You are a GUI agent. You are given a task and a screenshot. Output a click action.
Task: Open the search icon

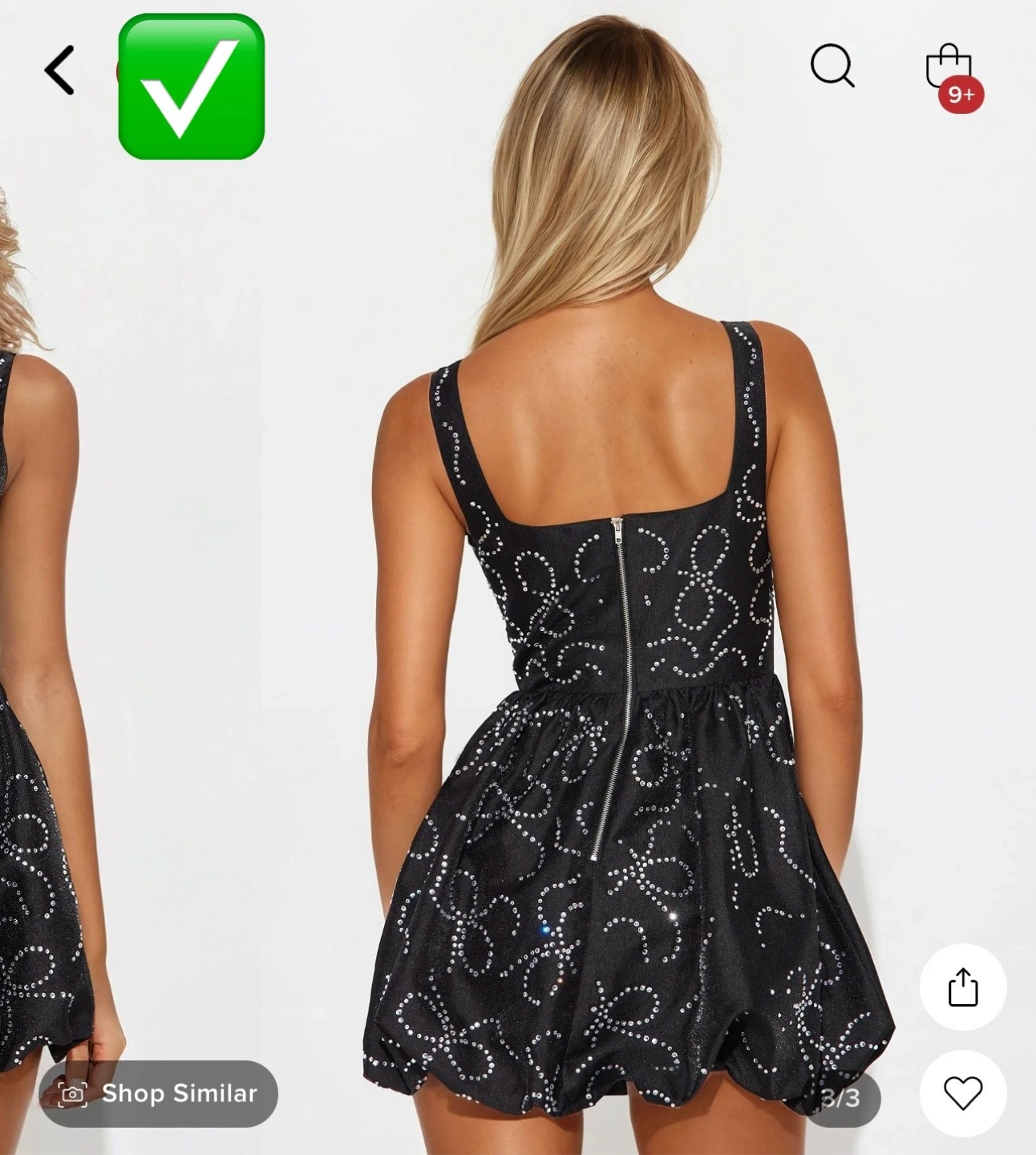[x=832, y=66]
